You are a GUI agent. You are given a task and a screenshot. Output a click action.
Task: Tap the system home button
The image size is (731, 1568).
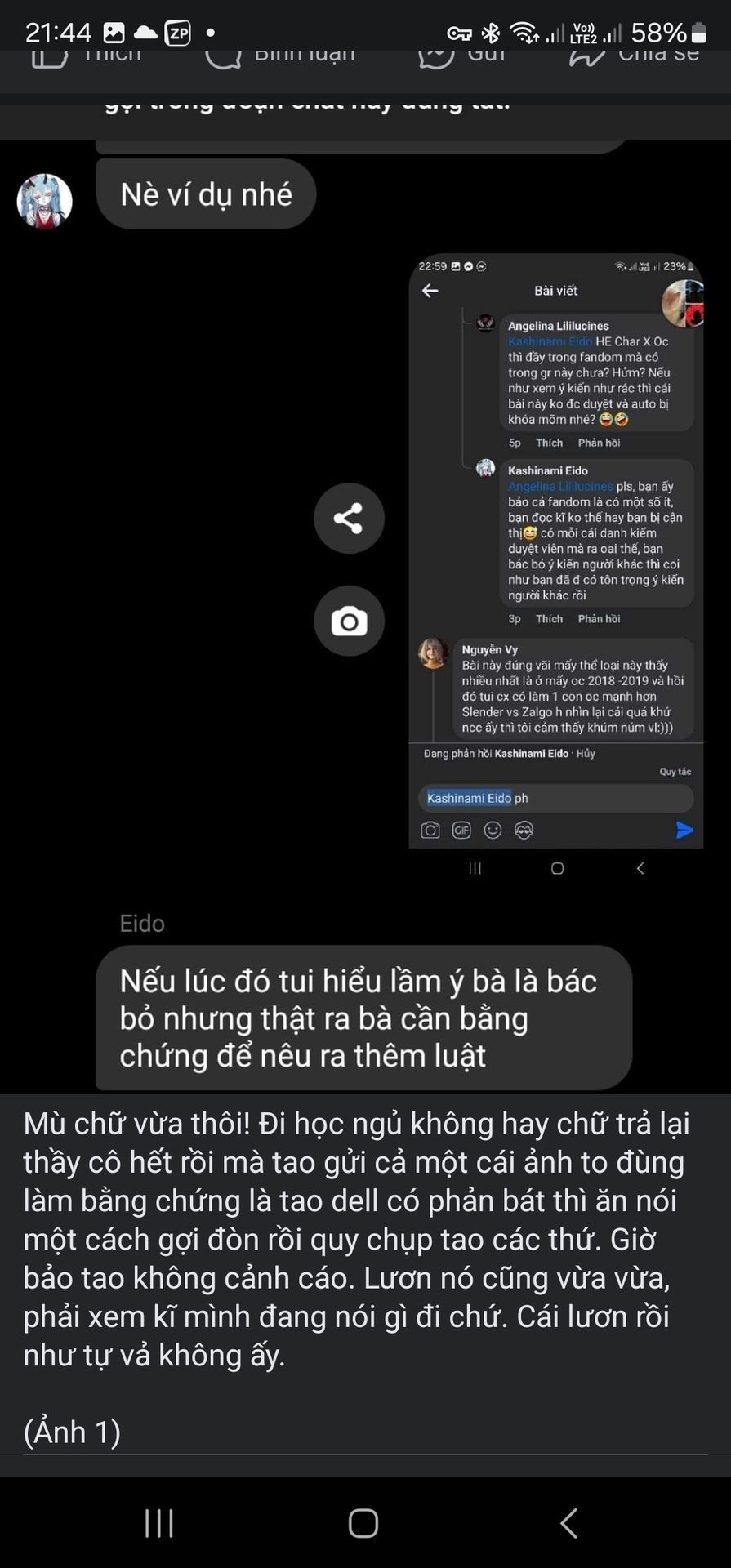click(363, 1523)
